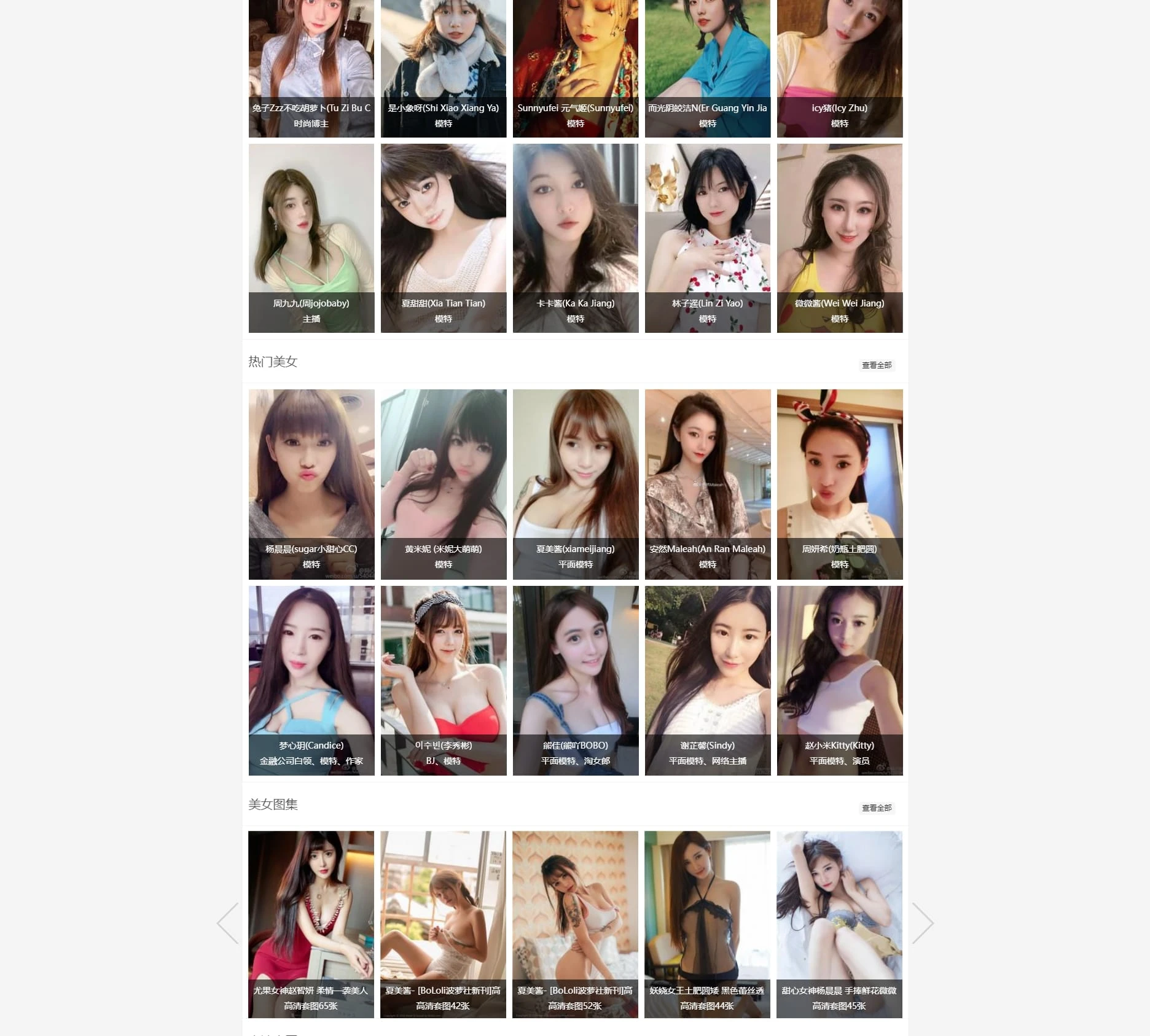Open the 谢芷馨(Sindy) card

point(708,680)
